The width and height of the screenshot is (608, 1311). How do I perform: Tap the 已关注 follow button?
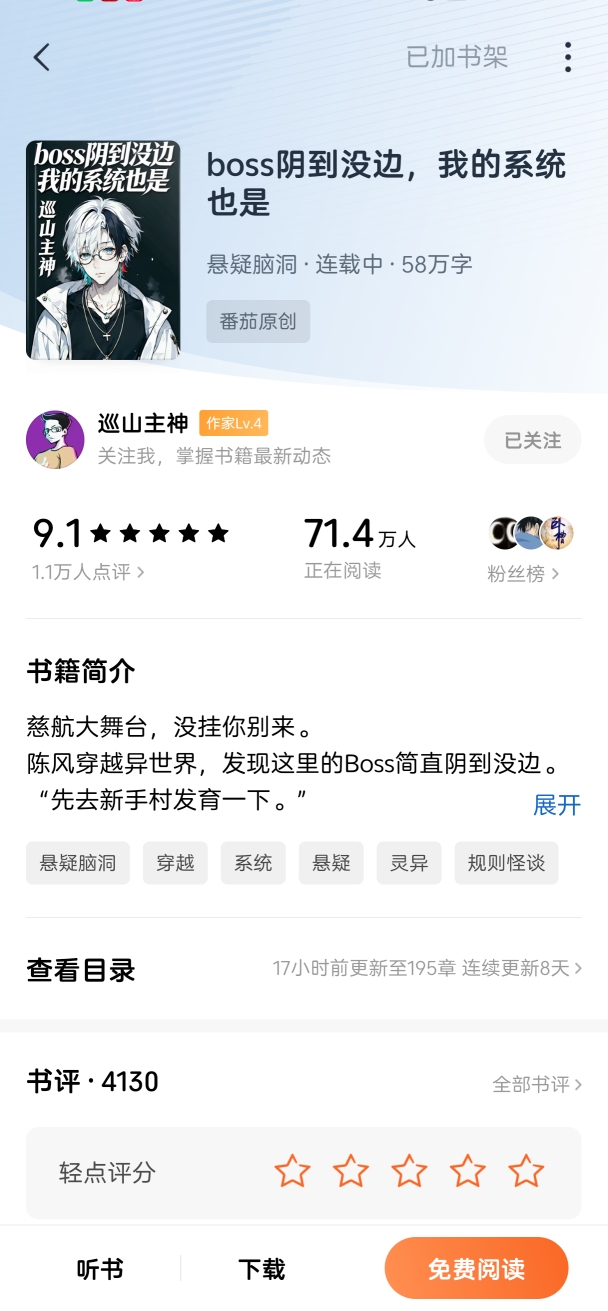point(532,440)
